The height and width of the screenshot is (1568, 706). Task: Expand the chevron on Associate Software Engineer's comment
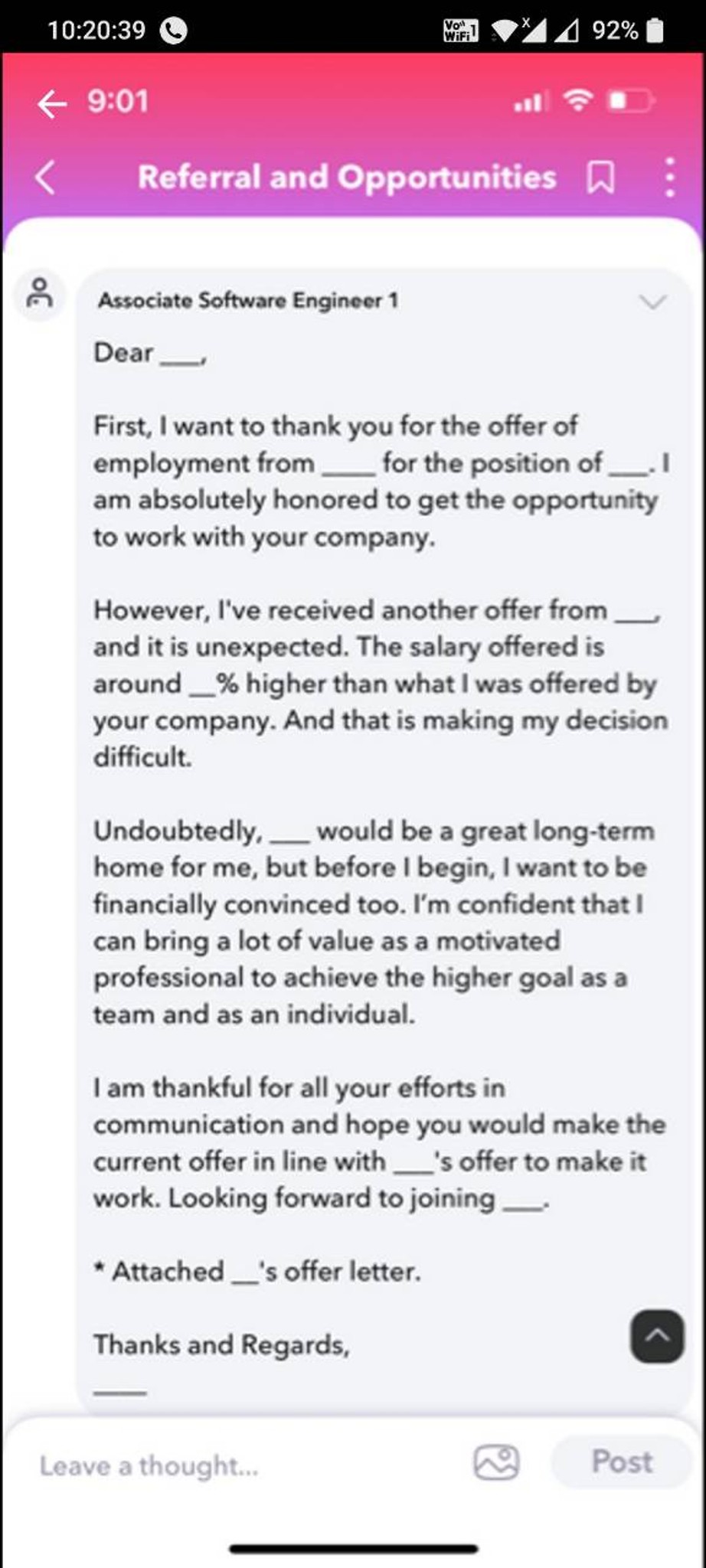coord(652,302)
